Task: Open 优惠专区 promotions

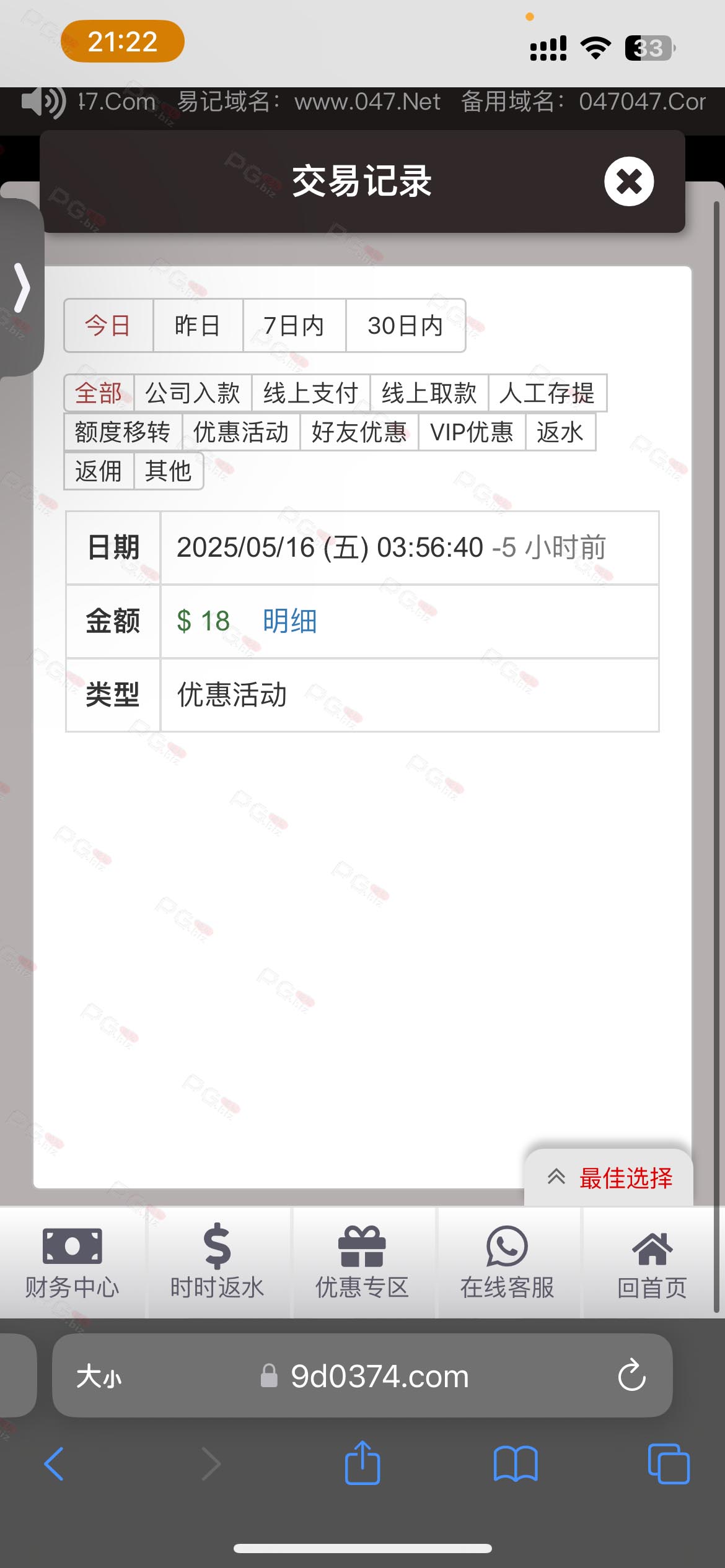Action: point(362,1262)
